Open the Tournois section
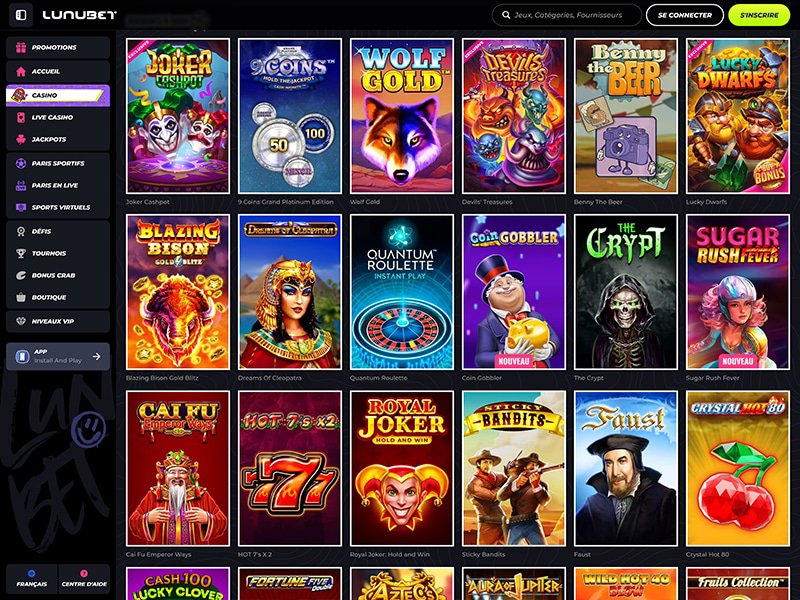This screenshot has width=800, height=600. [x=57, y=253]
